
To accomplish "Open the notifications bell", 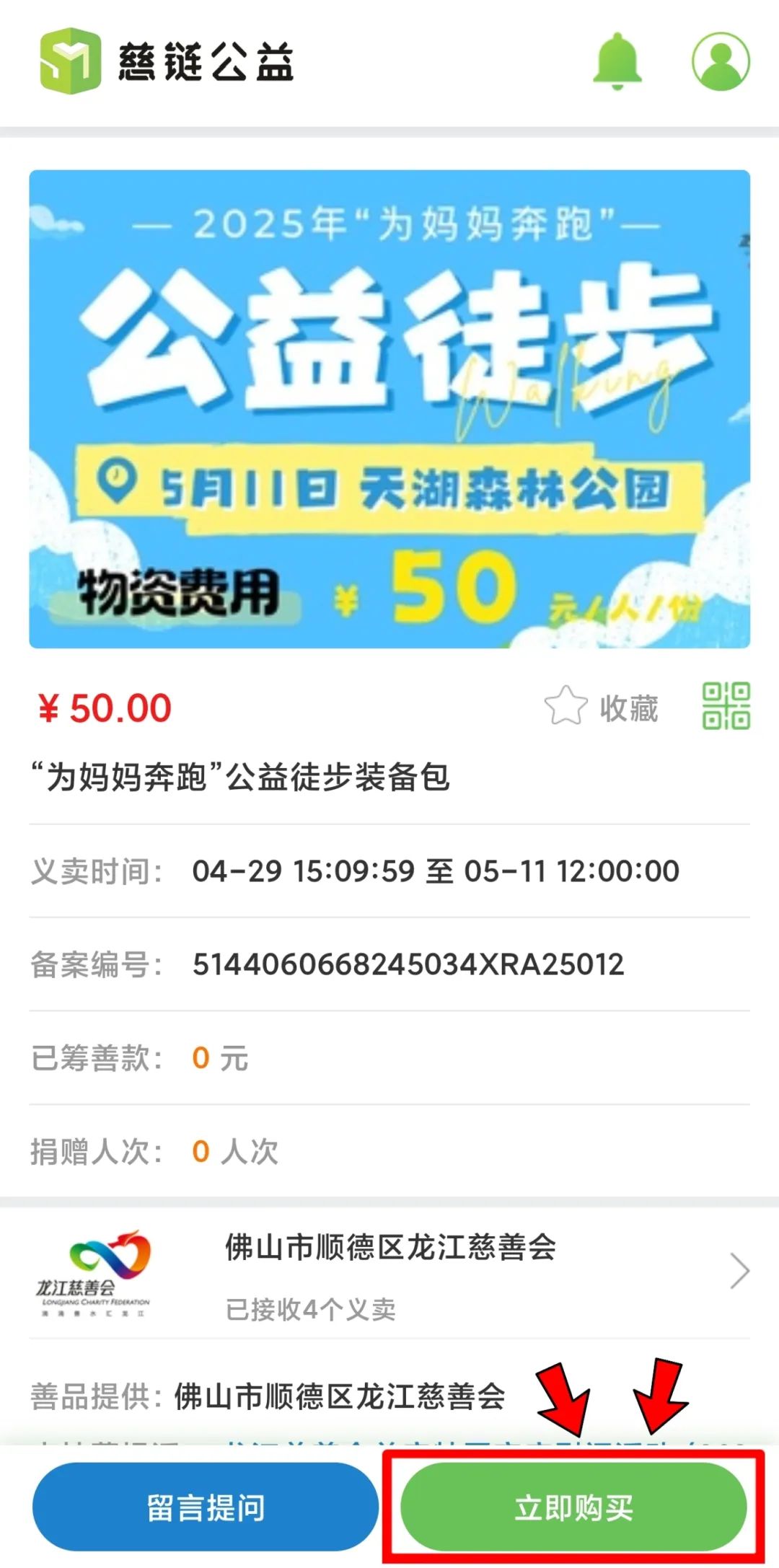I will (617, 61).
